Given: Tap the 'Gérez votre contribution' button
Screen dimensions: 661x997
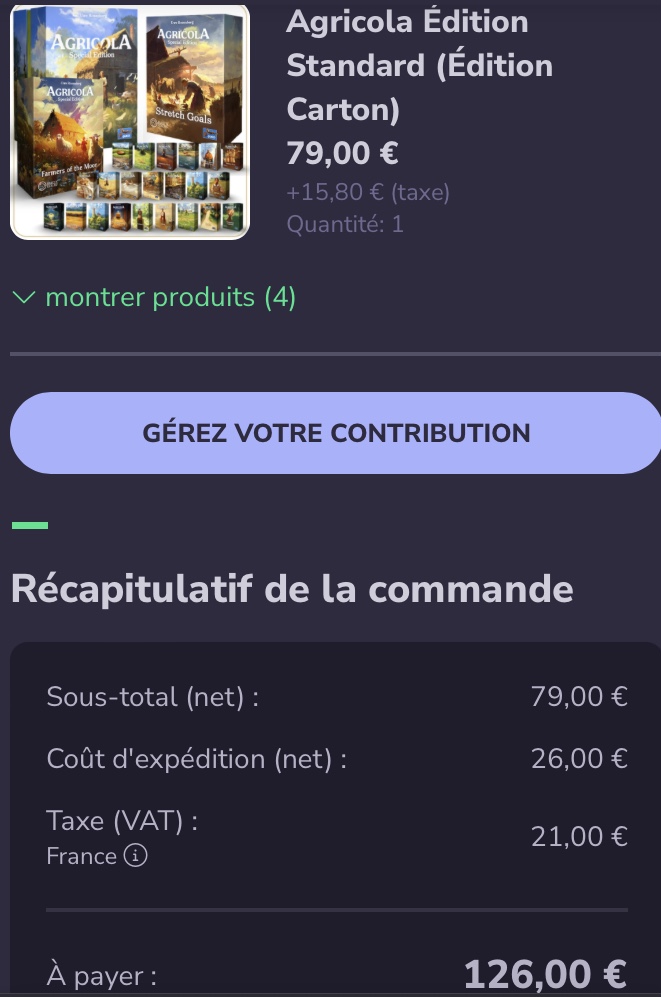Looking at the screenshot, I should (x=336, y=433).
